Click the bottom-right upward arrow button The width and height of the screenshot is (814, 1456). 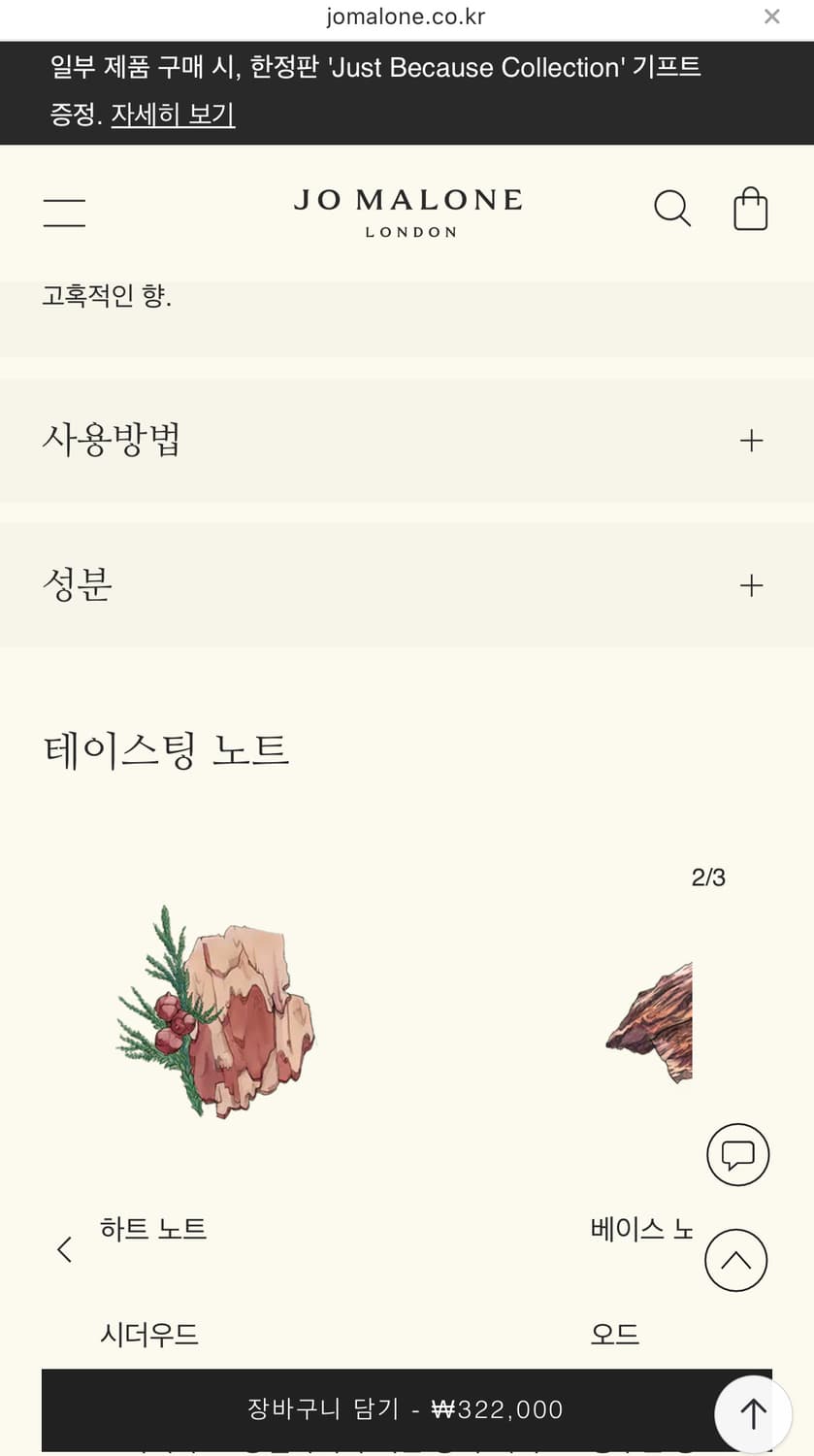pyautogui.click(x=754, y=1413)
